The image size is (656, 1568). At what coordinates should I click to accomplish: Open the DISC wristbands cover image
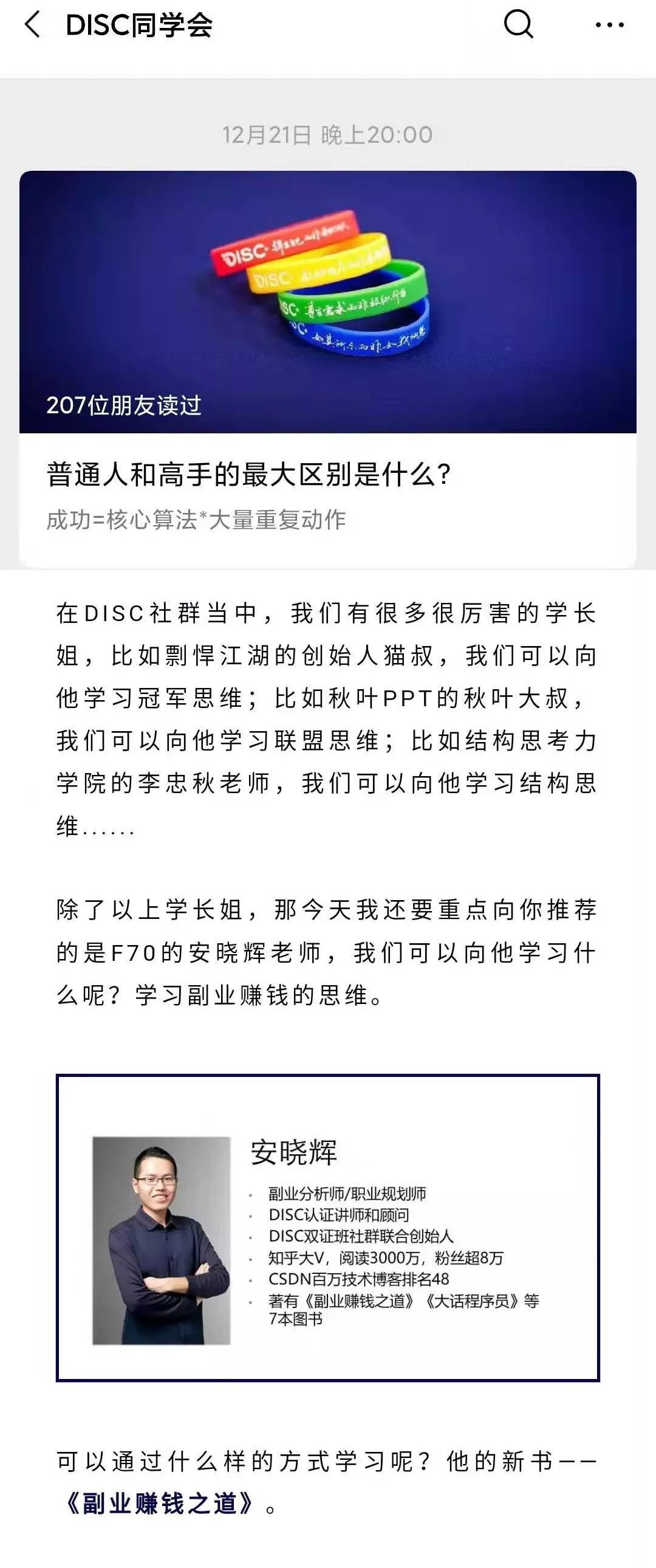[x=328, y=298]
